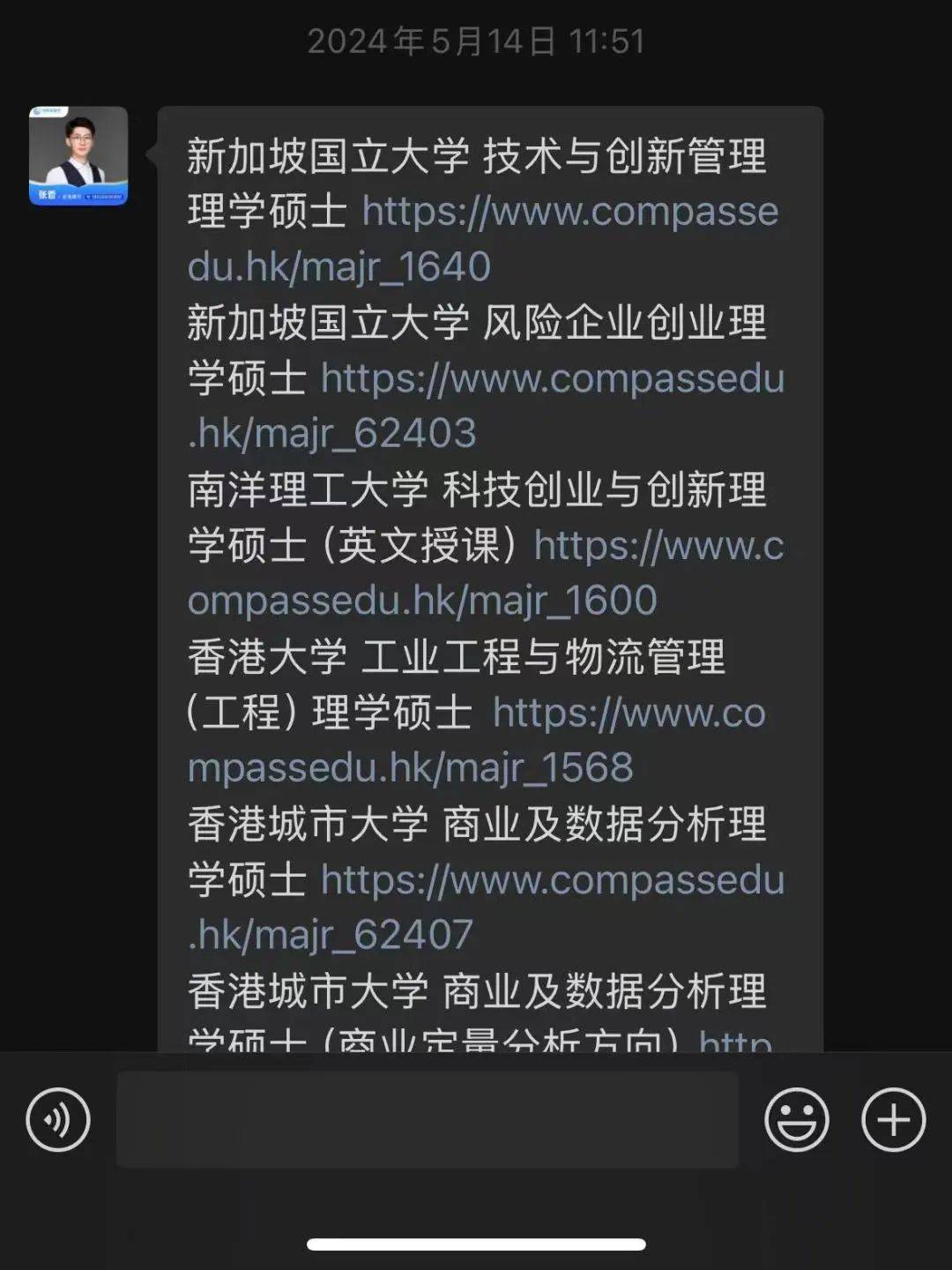The width and height of the screenshot is (952, 1270).
Task: Switch to voice message input
Action: point(58,1120)
